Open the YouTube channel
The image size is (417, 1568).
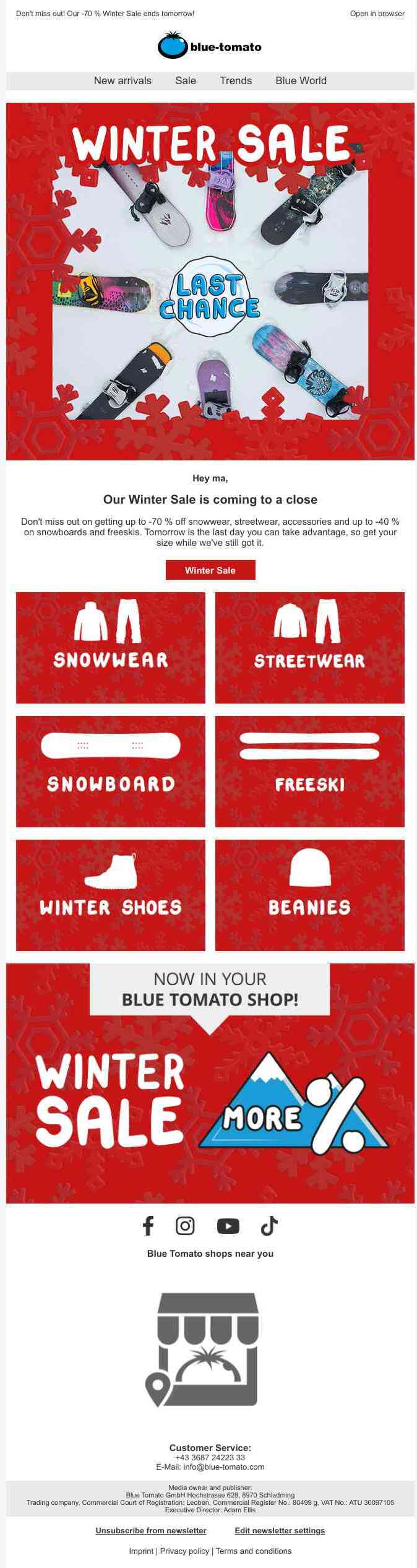click(x=228, y=1225)
